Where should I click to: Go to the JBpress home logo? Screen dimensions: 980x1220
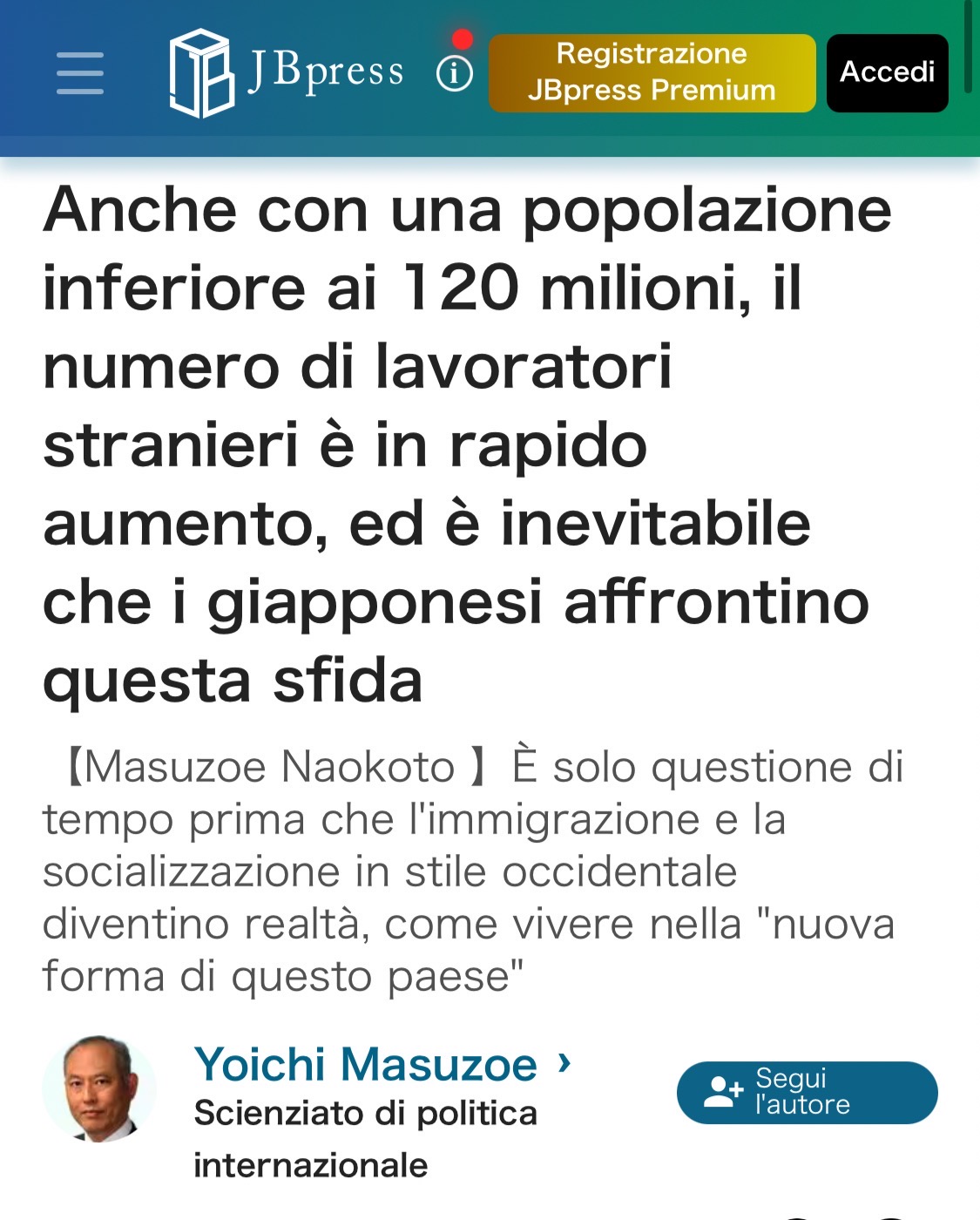(287, 73)
